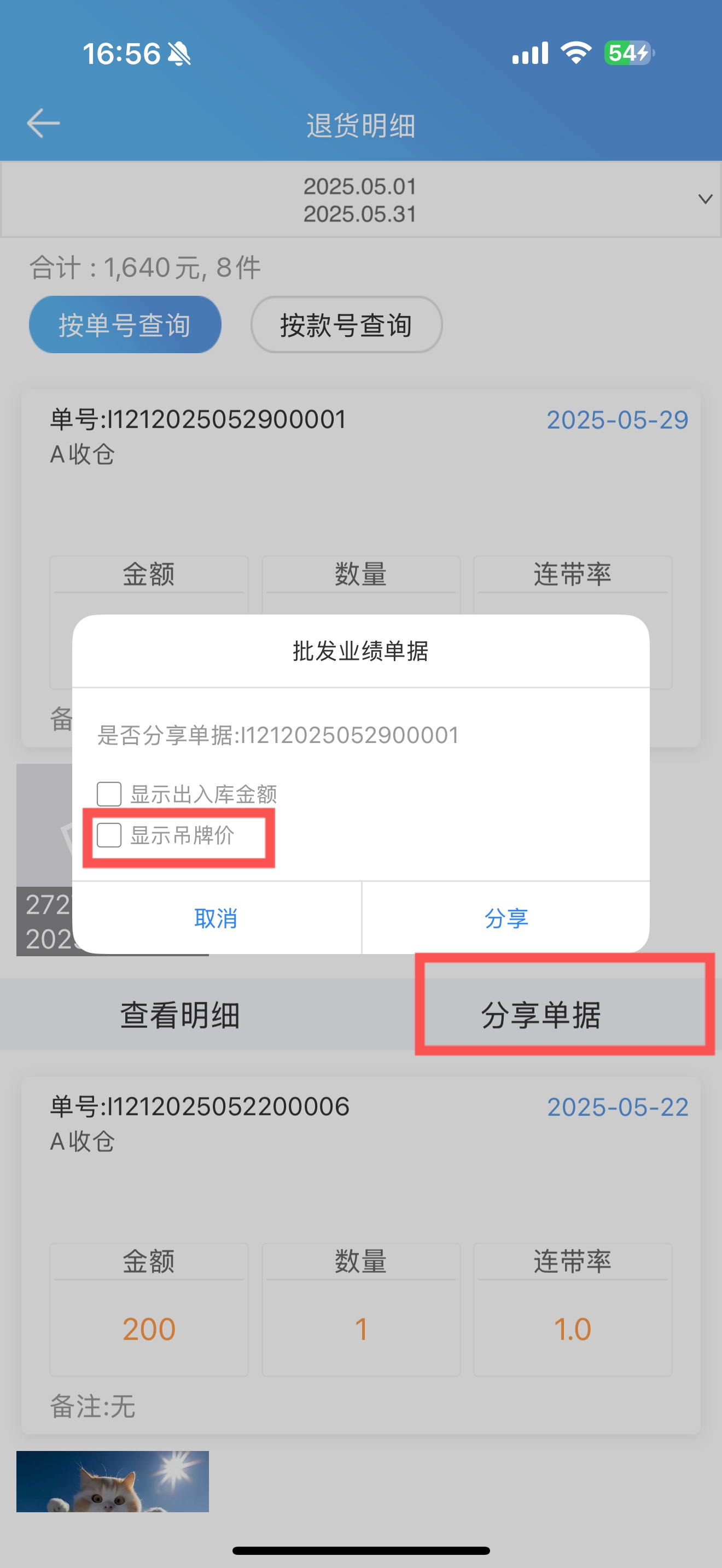
Task: Confirm sharing with the 分享 button
Action: tap(506, 917)
